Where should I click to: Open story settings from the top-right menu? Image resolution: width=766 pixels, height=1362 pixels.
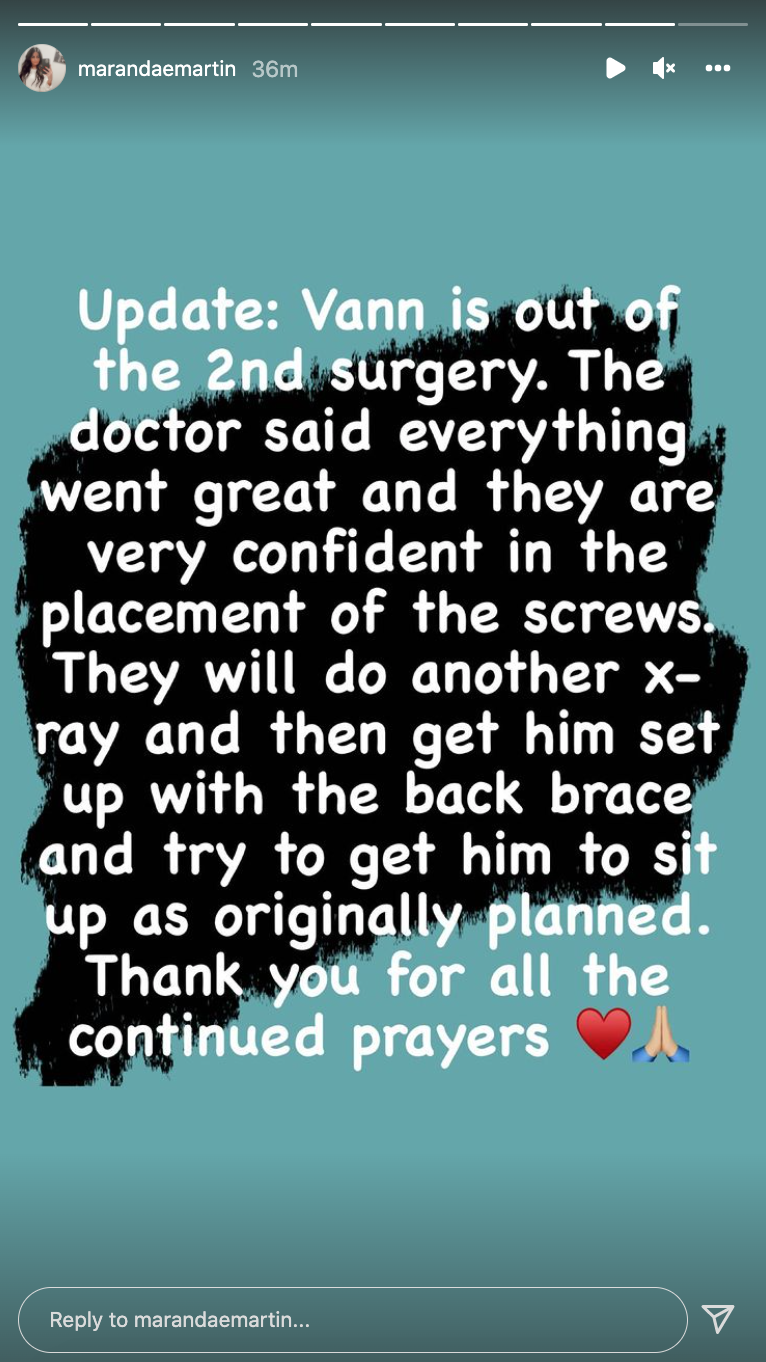pos(718,68)
